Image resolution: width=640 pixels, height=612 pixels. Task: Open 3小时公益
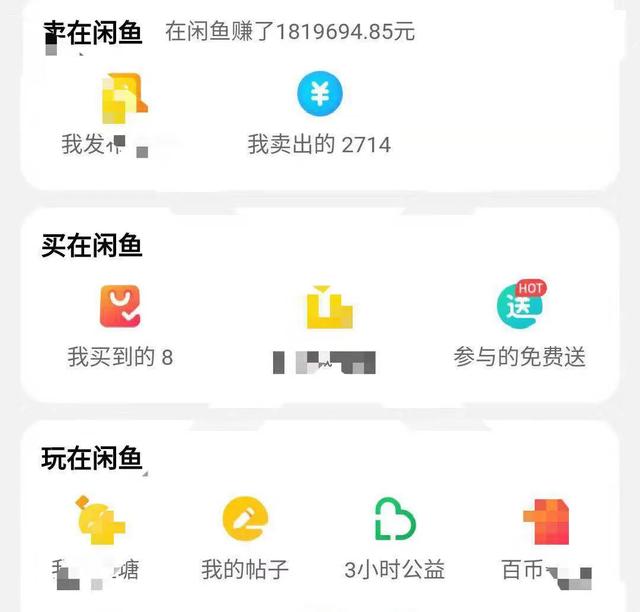(x=394, y=541)
